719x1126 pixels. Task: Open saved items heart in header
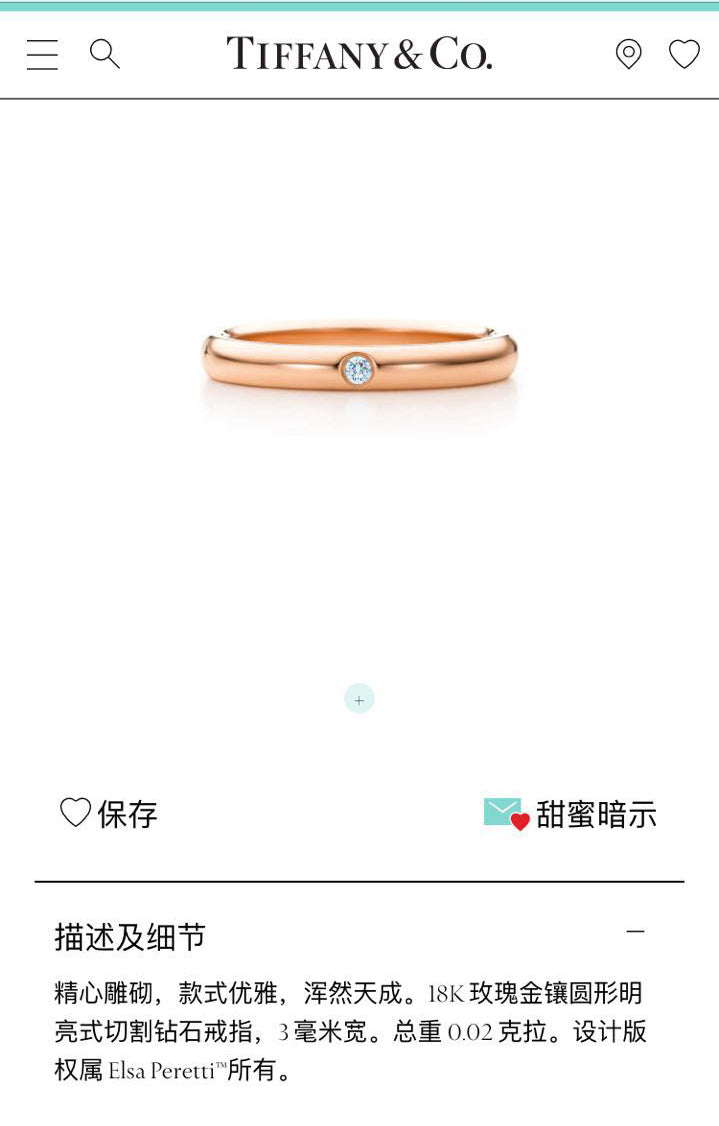coord(684,54)
